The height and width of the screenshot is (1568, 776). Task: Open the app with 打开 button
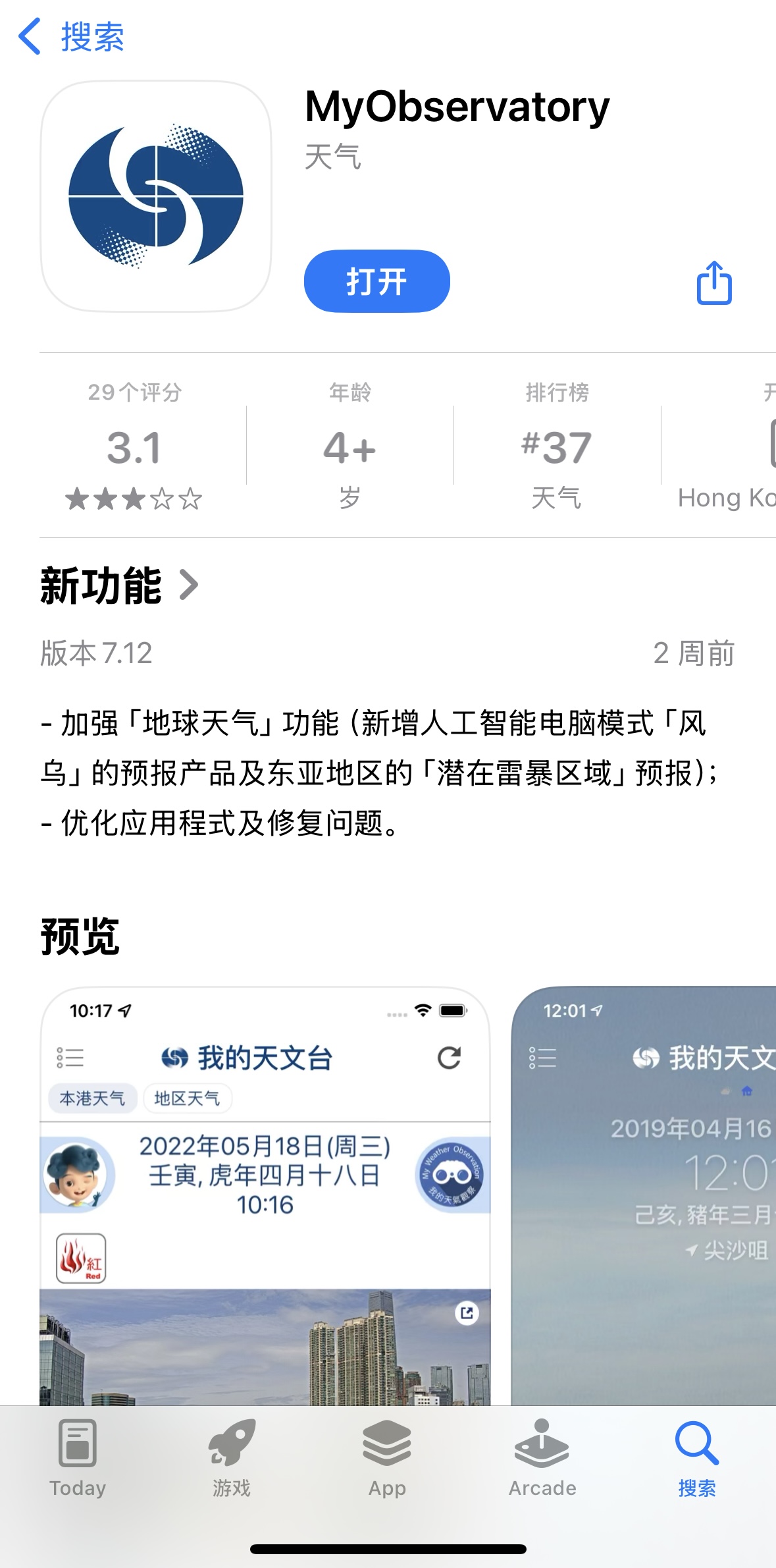[376, 281]
